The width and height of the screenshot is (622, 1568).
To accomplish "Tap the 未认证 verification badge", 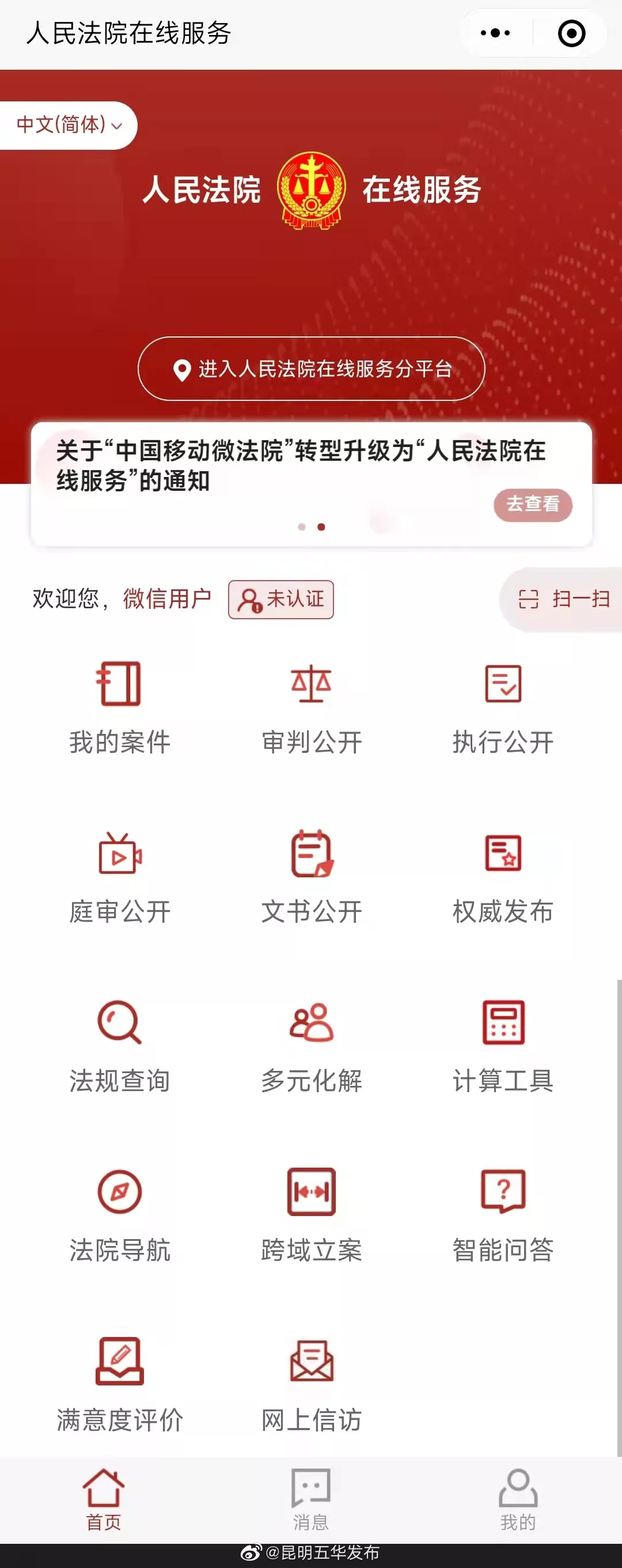I will pyautogui.click(x=280, y=600).
